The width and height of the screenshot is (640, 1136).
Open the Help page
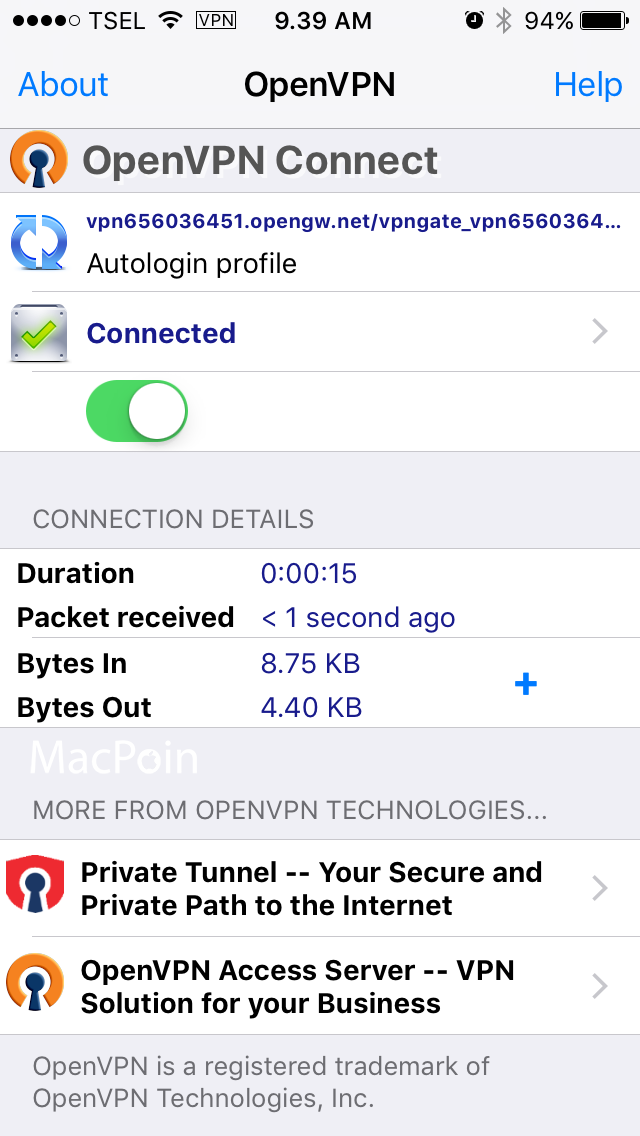pos(587,85)
